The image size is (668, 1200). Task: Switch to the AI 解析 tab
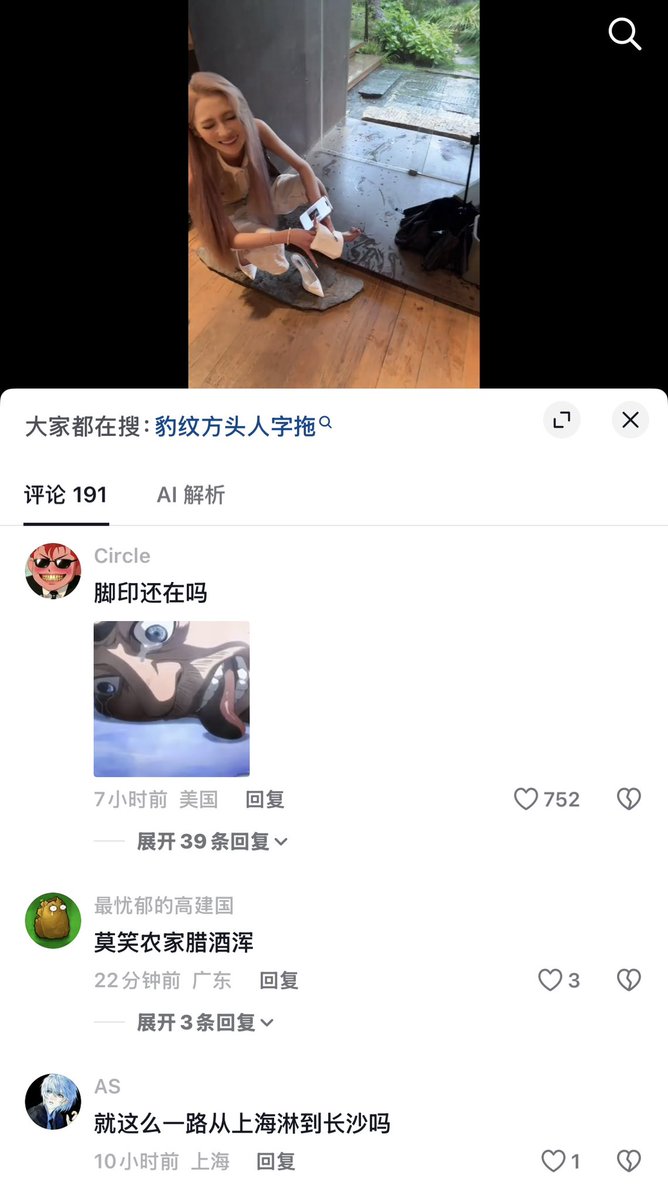[x=191, y=495]
